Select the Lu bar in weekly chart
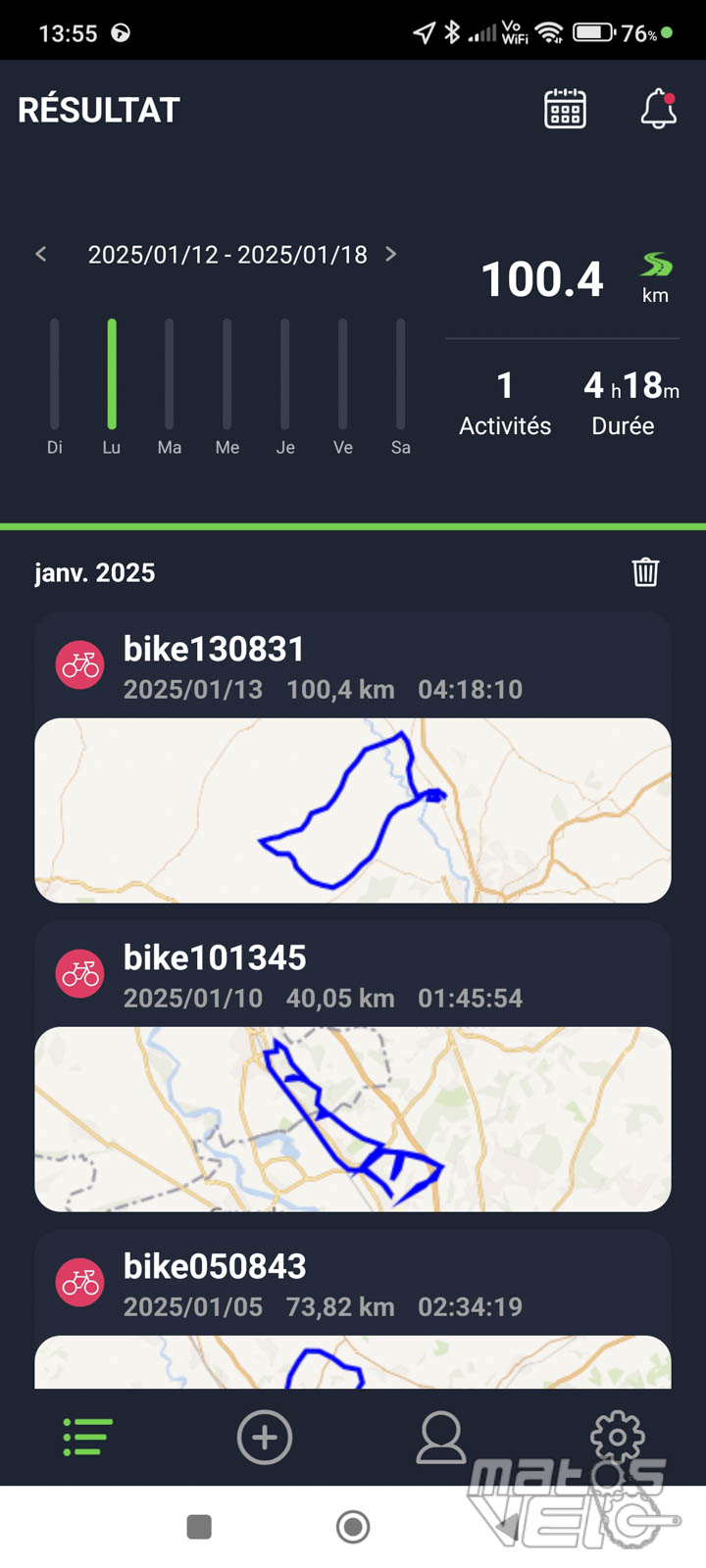Screen dimensions: 706x1568 (x=112, y=374)
